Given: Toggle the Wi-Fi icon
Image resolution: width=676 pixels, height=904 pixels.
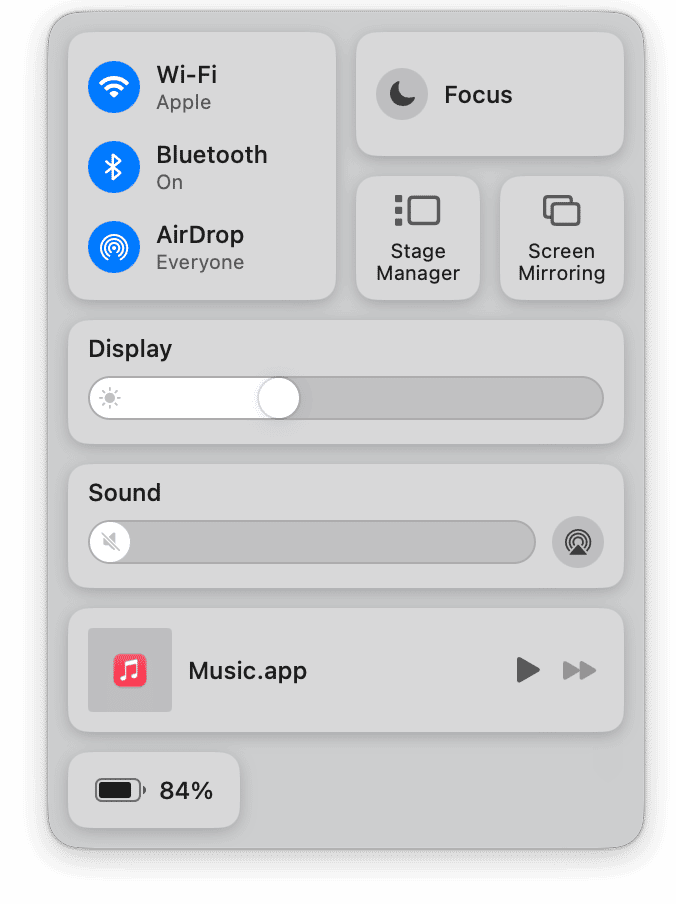Looking at the screenshot, I should [114, 87].
